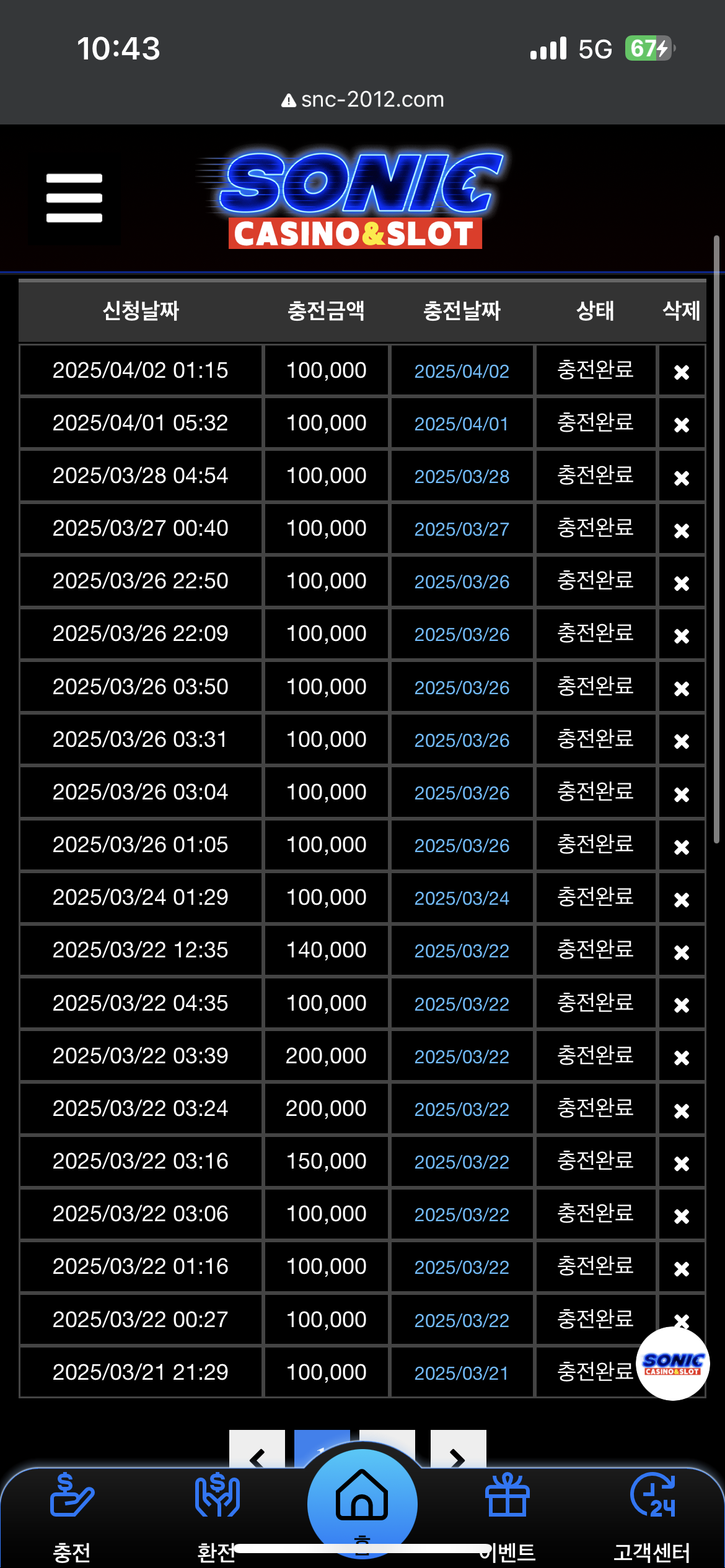Screen dimensions: 725x1568
Task: Remove the 2025/03/26 22:50 deposit row
Action: [682, 583]
